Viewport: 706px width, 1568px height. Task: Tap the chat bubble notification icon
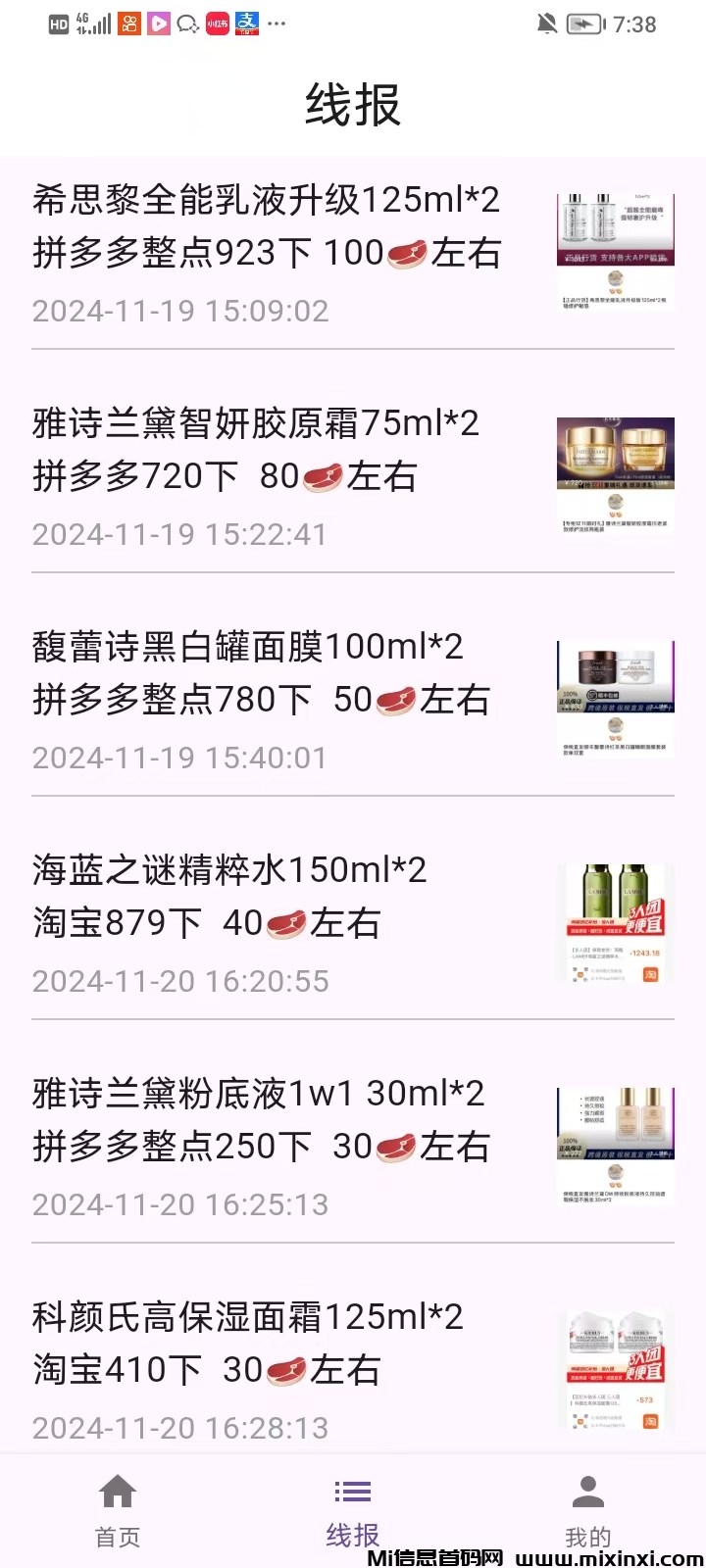186,24
